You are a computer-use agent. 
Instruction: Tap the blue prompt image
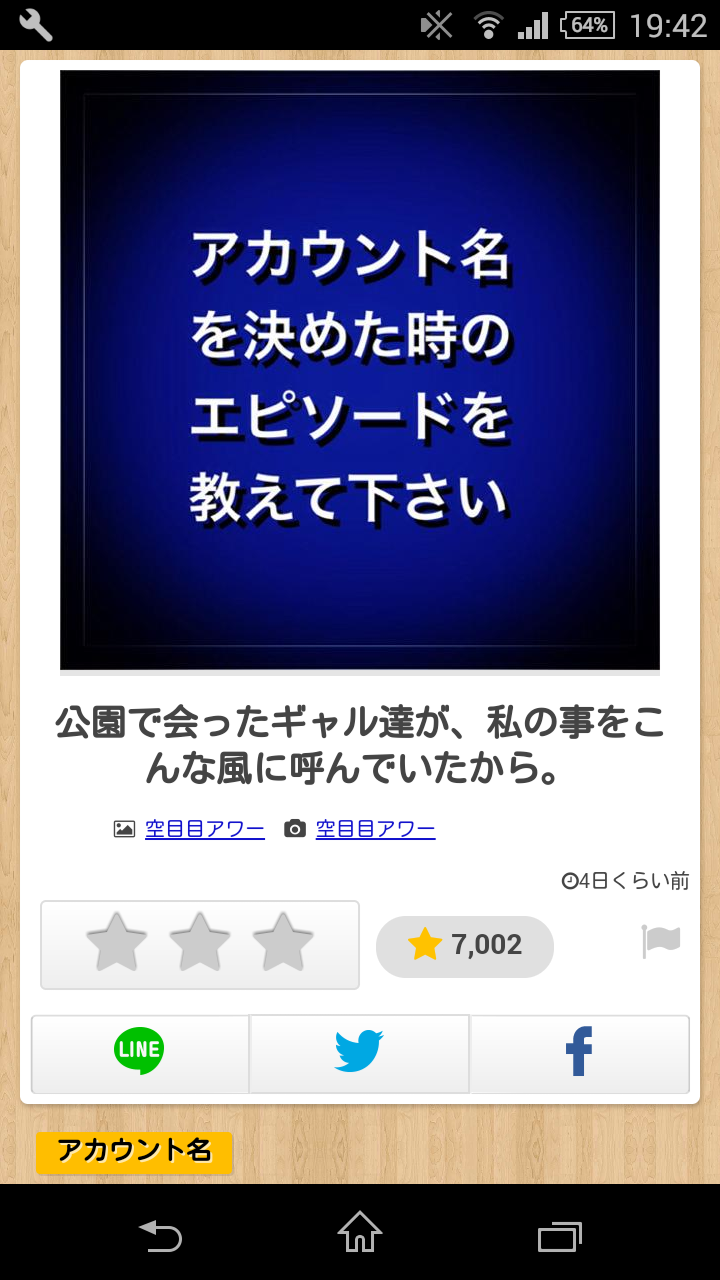(x=360, y=370)
